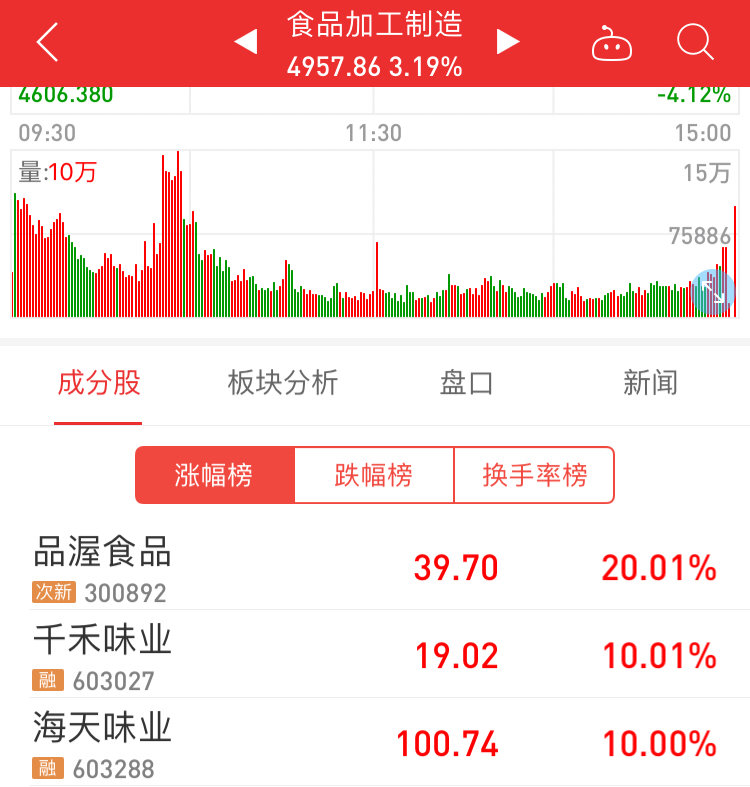Open stock search
Image resolution: width=750 pixels, height=787 pixels.
pos(694,43)
